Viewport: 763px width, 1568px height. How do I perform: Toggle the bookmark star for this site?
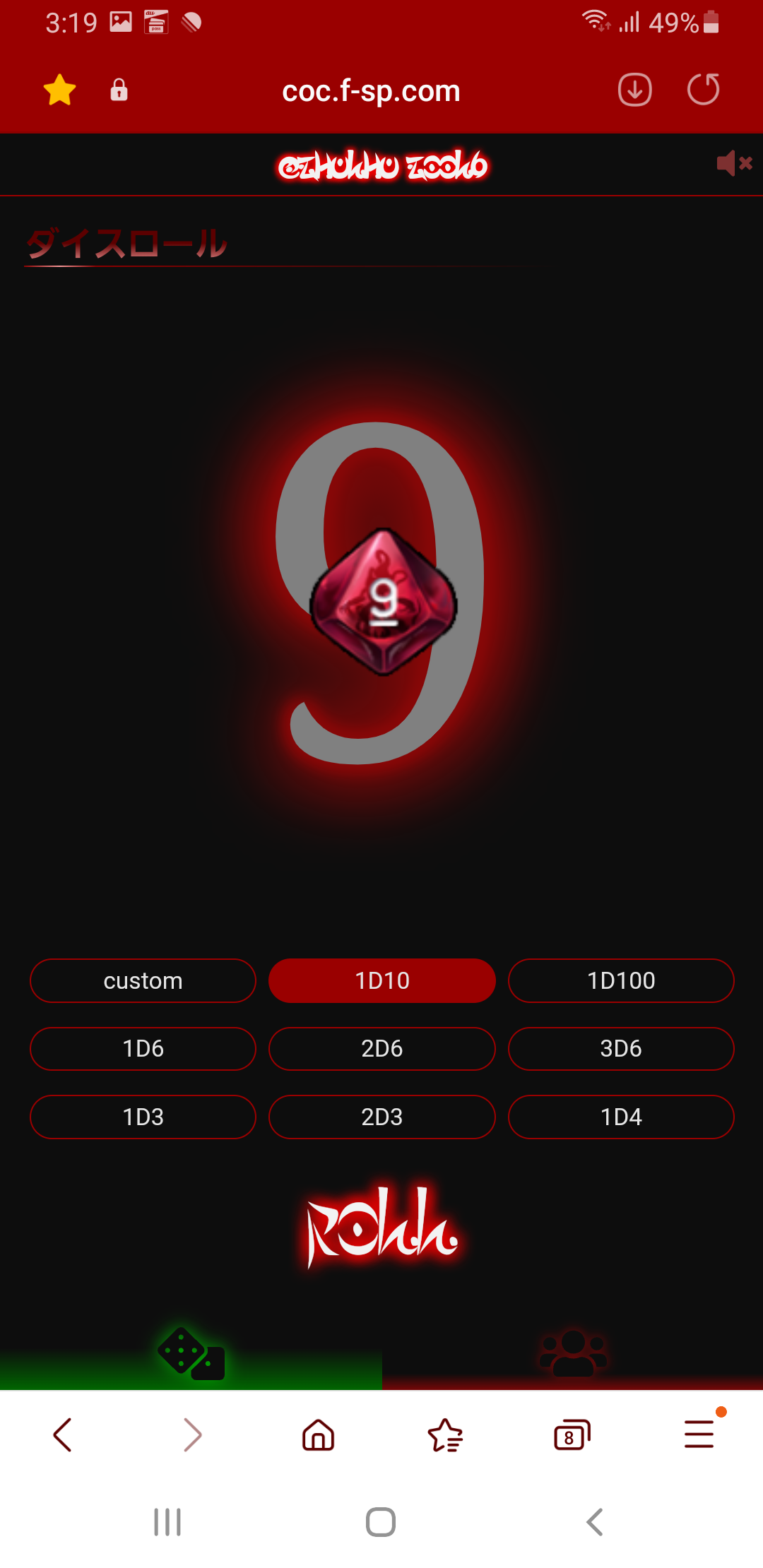59,90
